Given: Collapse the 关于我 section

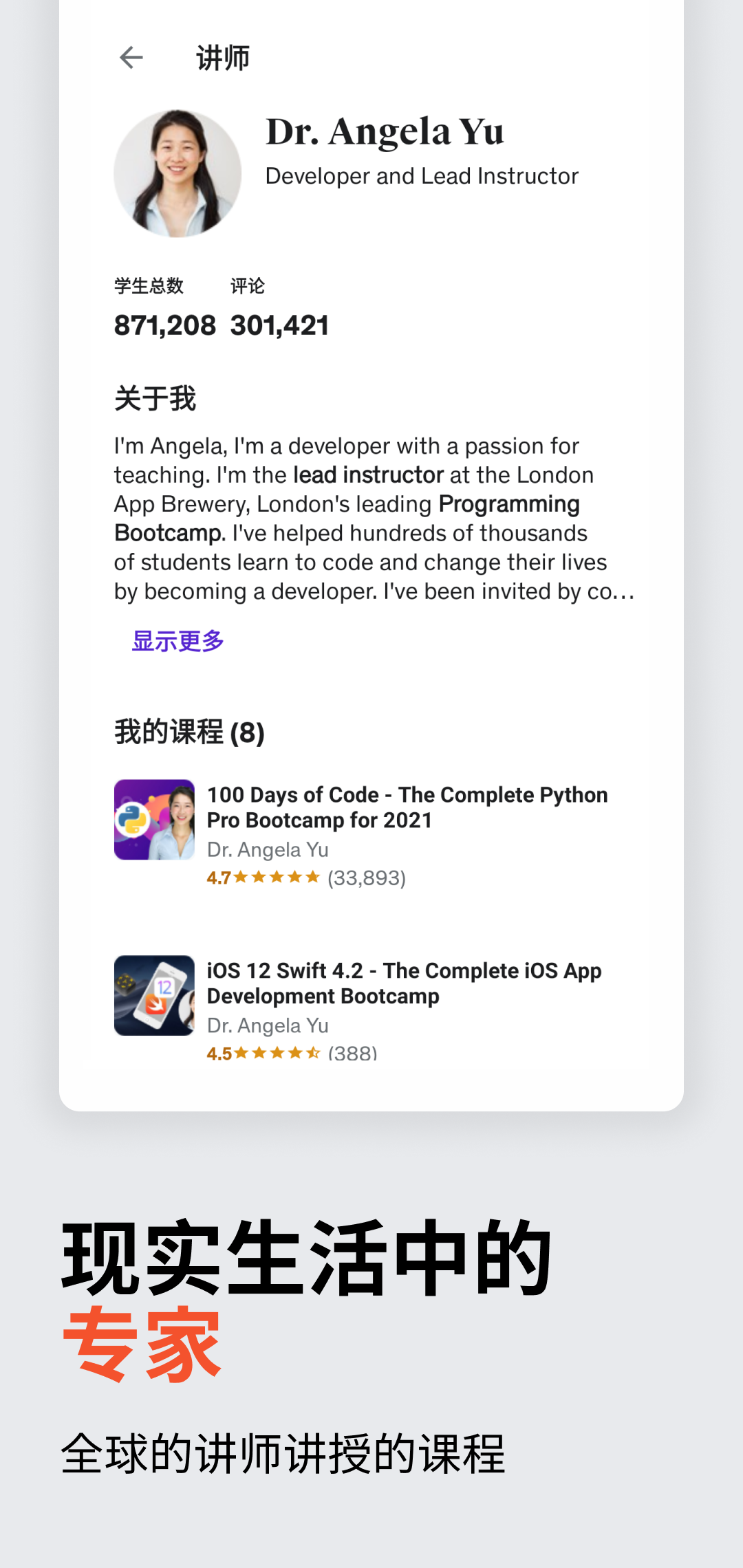Looking at the screenshot, I should pos(155,398).
